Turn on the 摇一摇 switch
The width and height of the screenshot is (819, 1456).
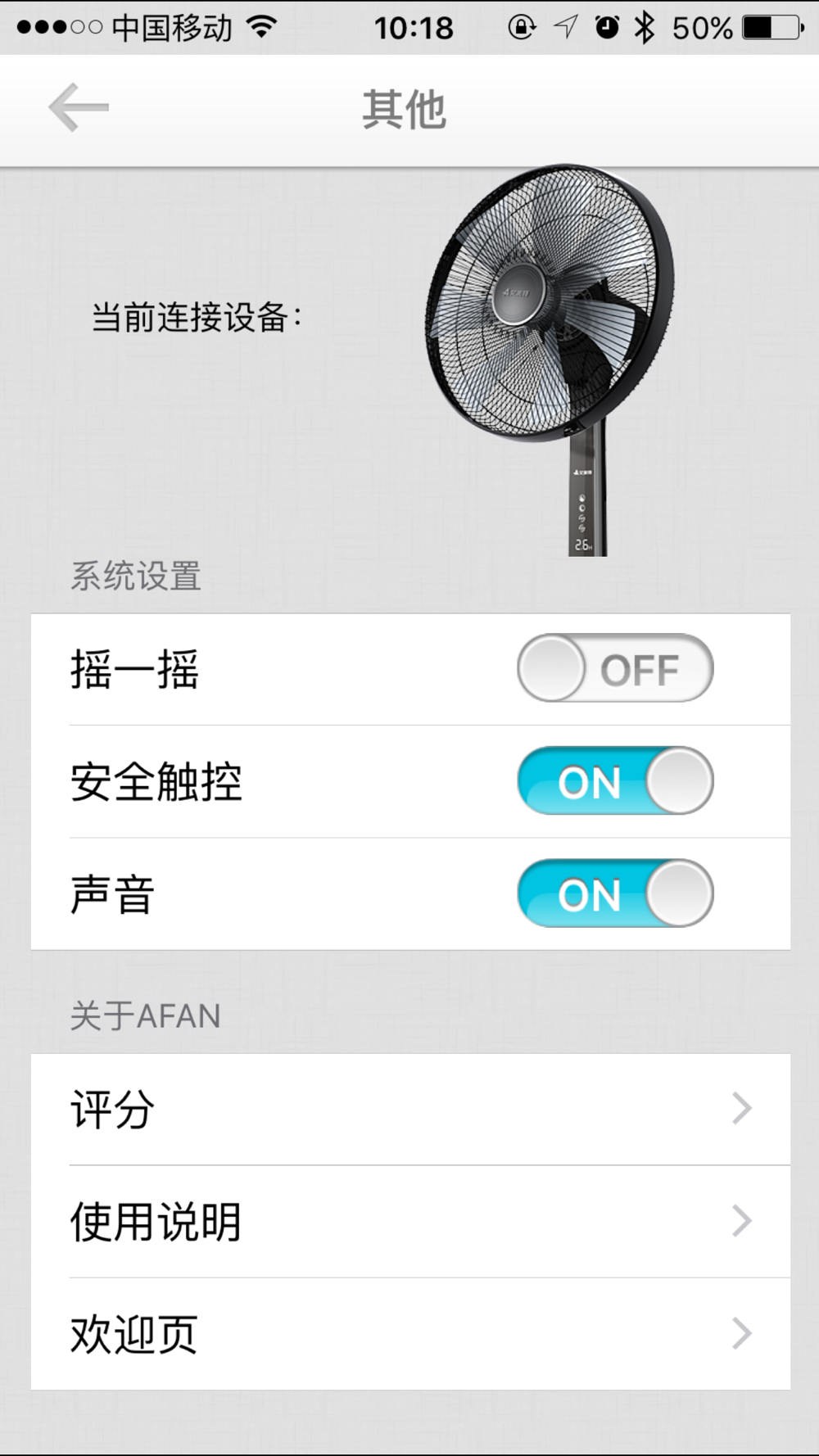(x=615, y=668)
